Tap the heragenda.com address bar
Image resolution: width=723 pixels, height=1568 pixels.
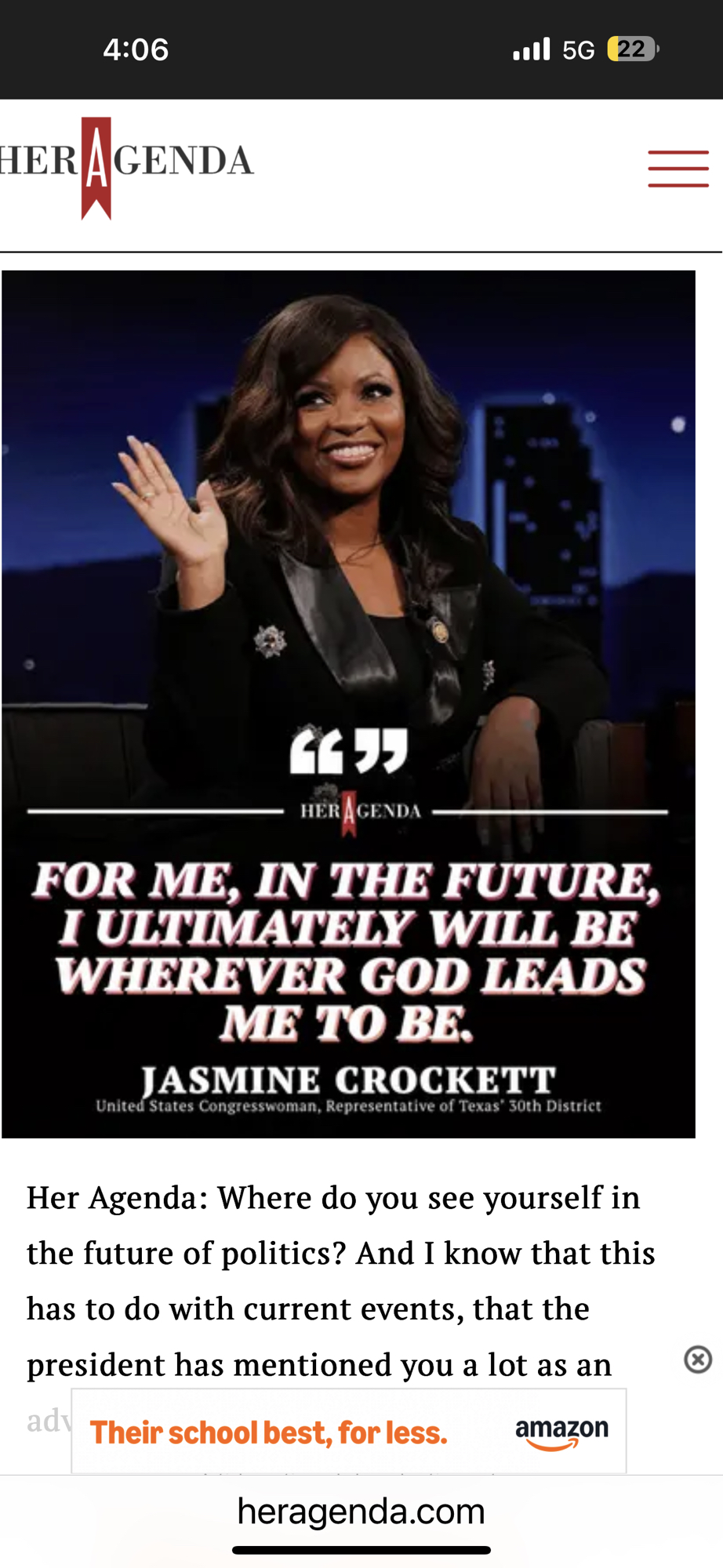coord(361,1512)
